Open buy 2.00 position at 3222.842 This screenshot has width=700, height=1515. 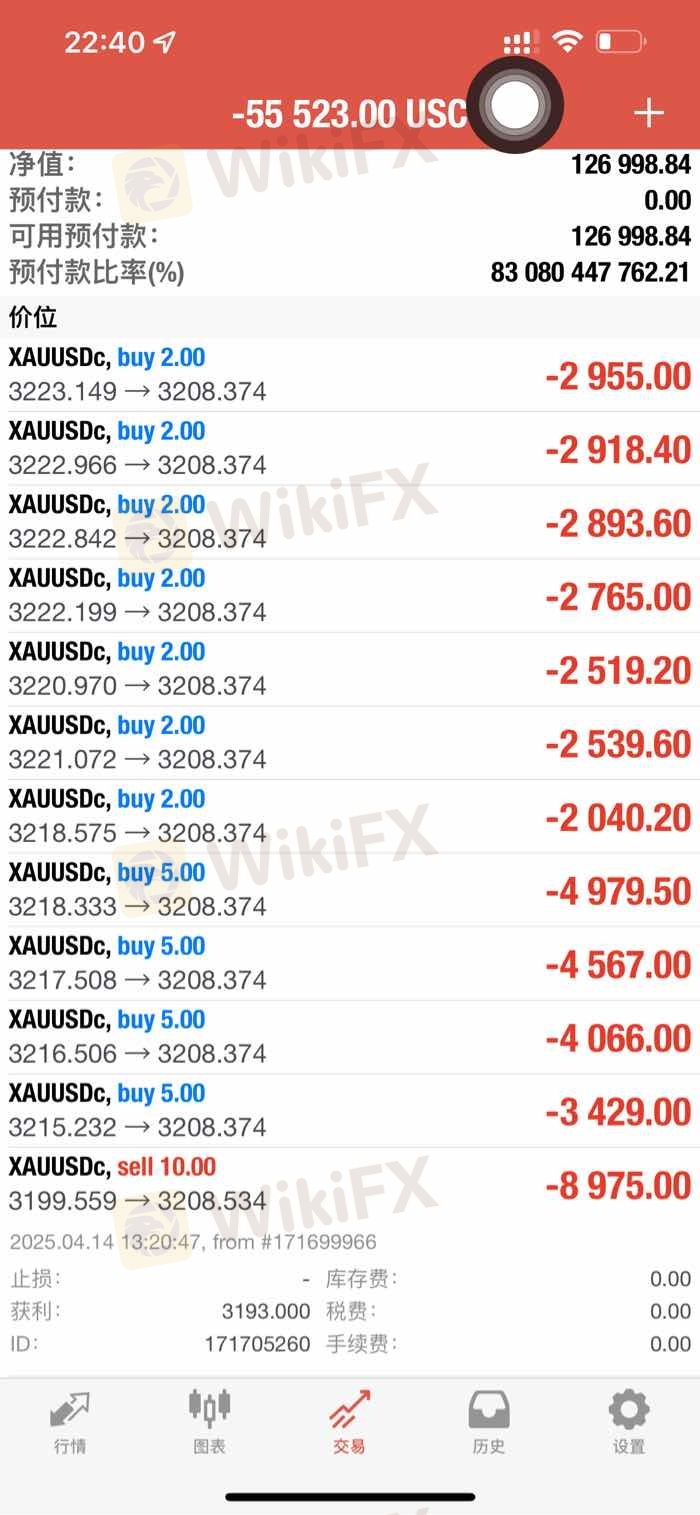pyautogui.click(x=350, y=522)
